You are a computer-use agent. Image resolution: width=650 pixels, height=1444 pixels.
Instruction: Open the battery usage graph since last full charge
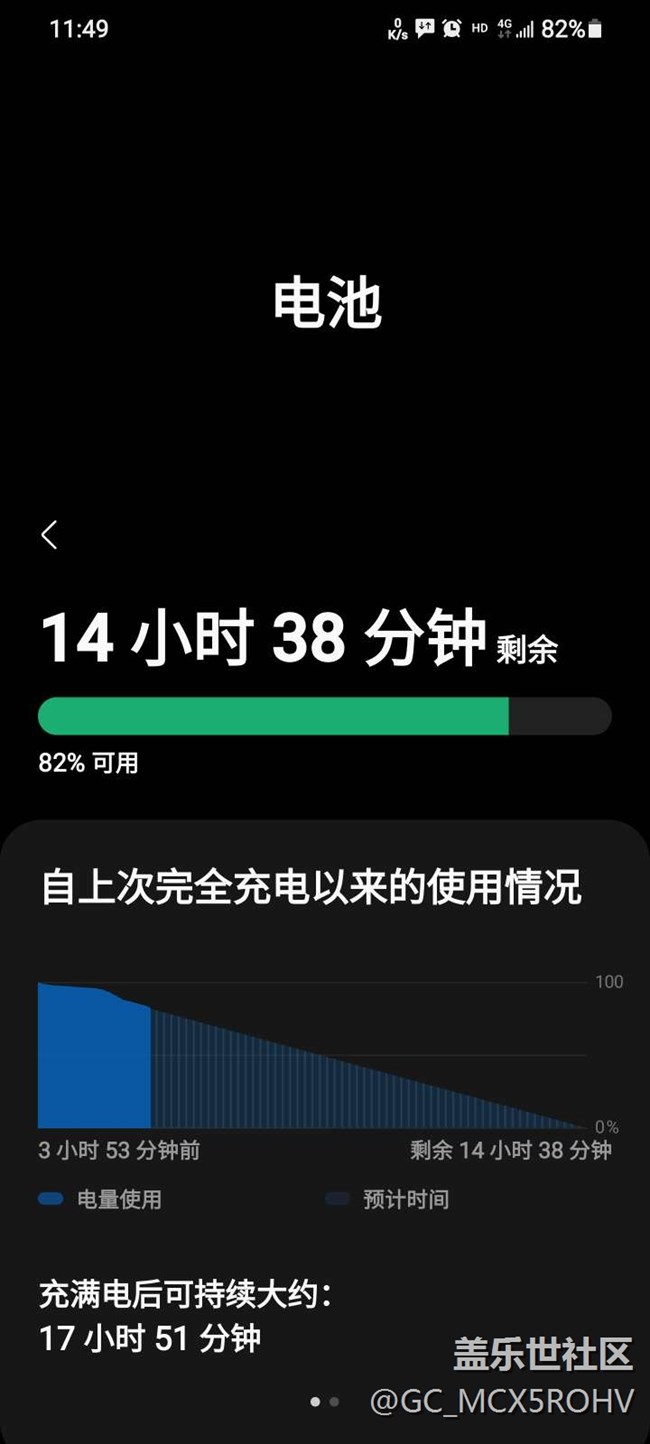(312, 1055)
